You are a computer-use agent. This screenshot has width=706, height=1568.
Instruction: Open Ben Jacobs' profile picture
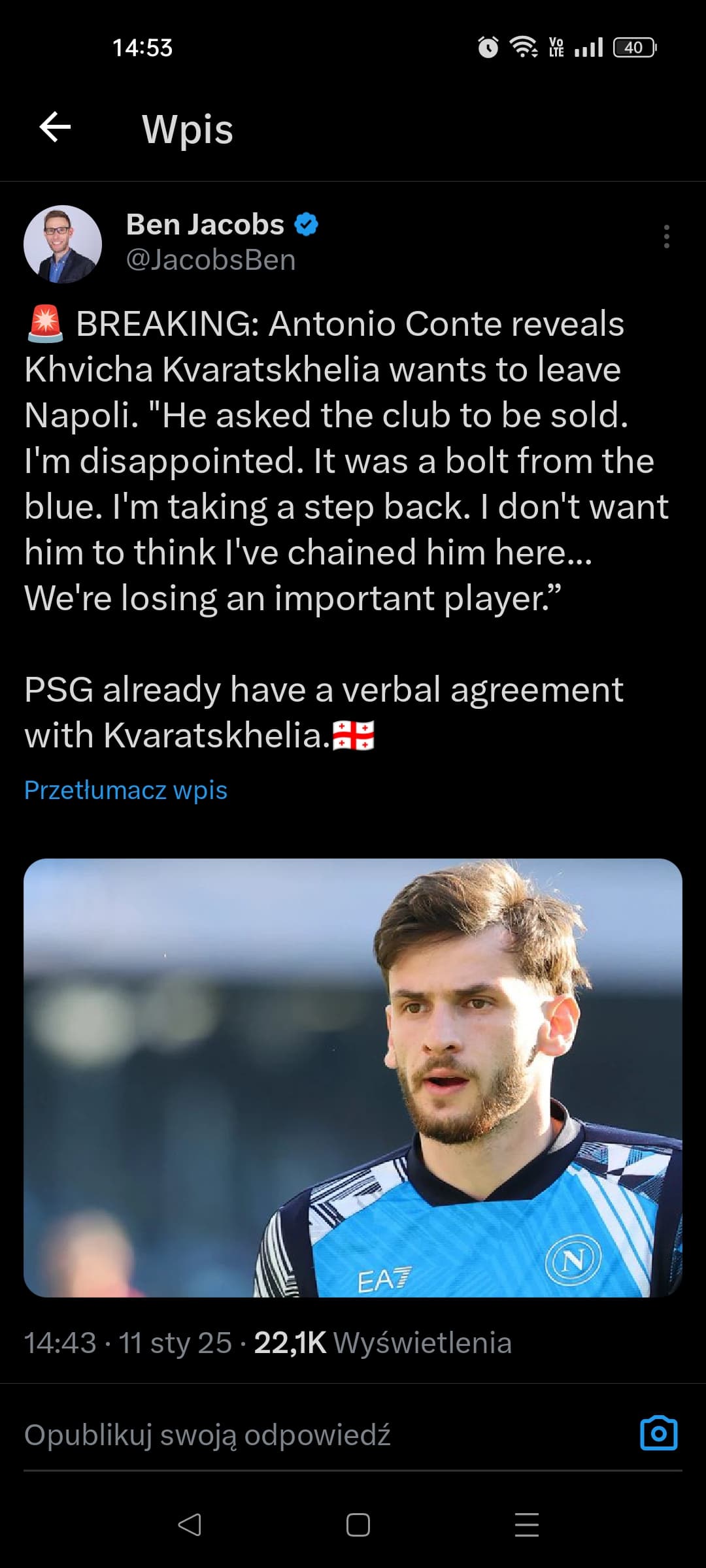point(63,244)
